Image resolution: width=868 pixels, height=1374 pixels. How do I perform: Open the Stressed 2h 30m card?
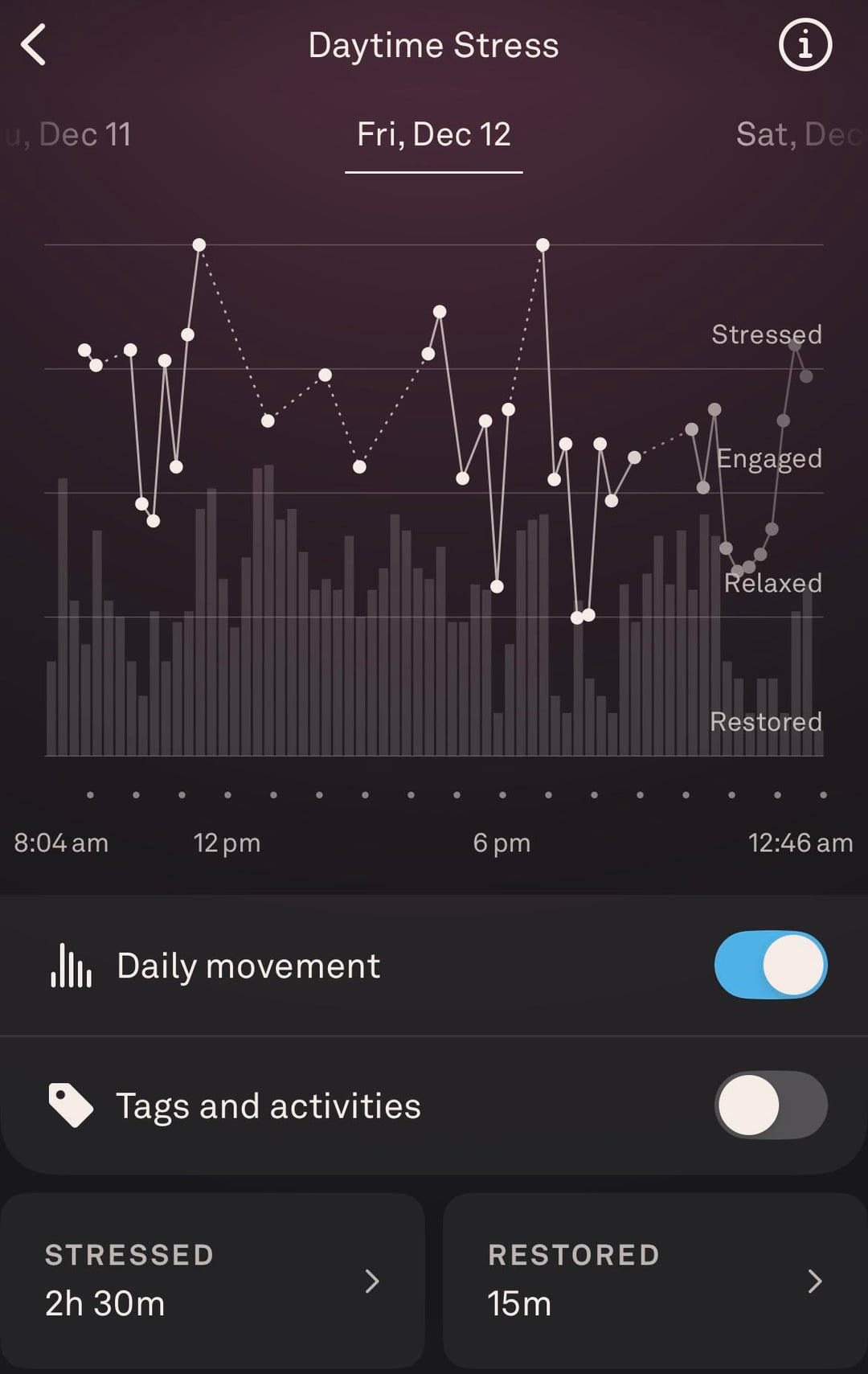tap(212, 1280)
